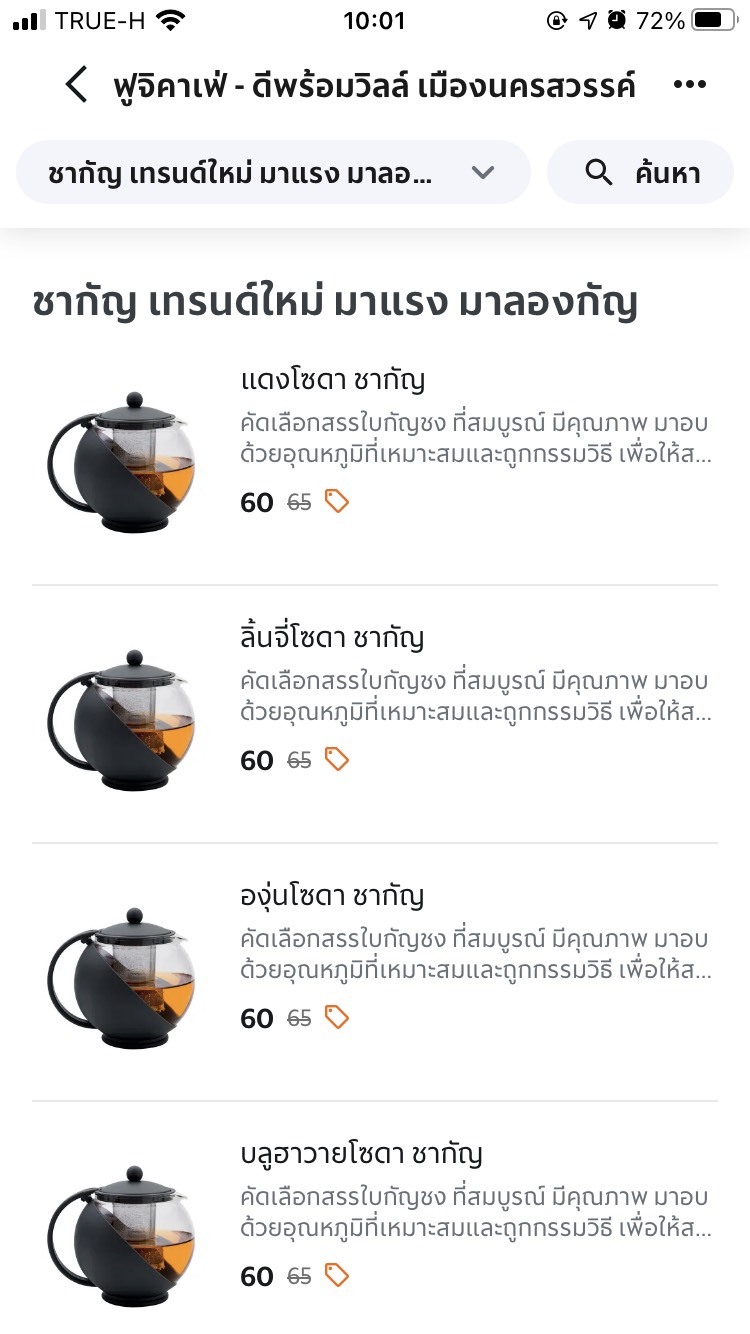Go back from the ฟูจิคาเฟ่ store page
The image size is (750, 1334).
point(77,86)
